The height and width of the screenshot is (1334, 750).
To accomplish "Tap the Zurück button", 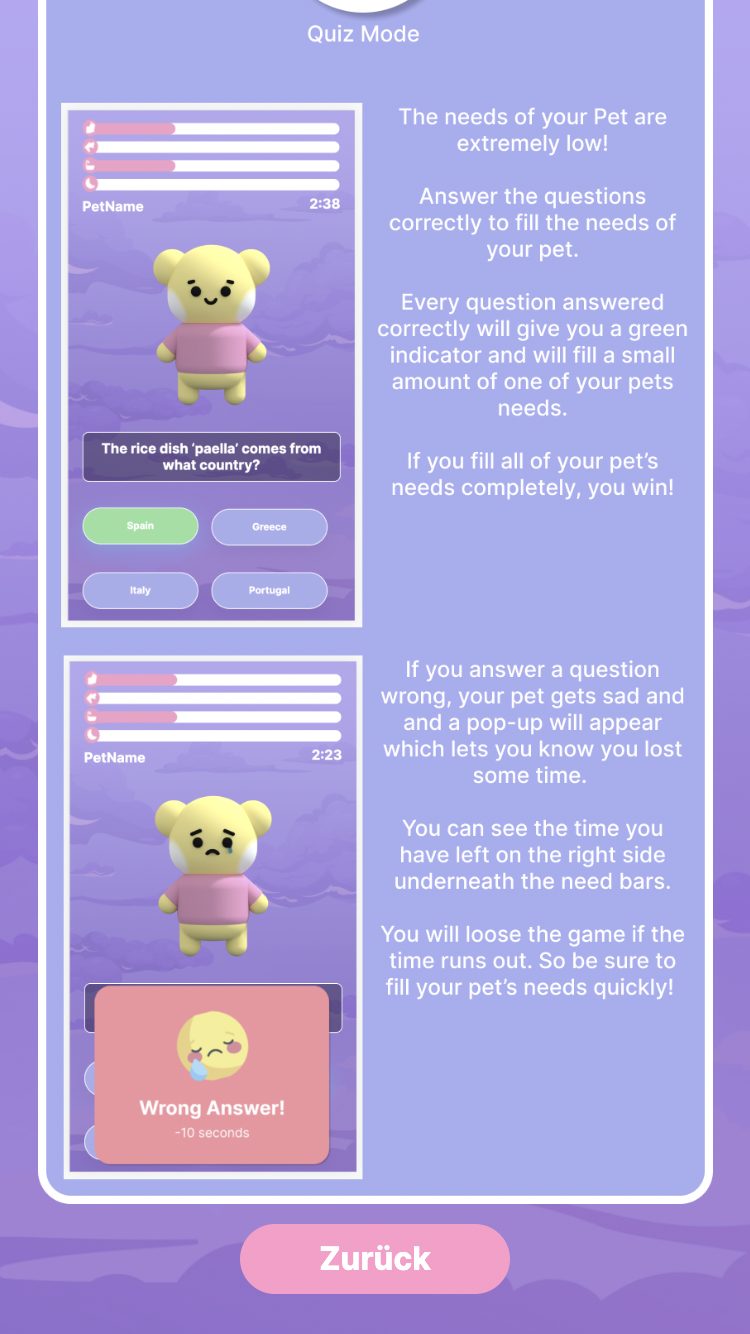I will point(375,1258).
